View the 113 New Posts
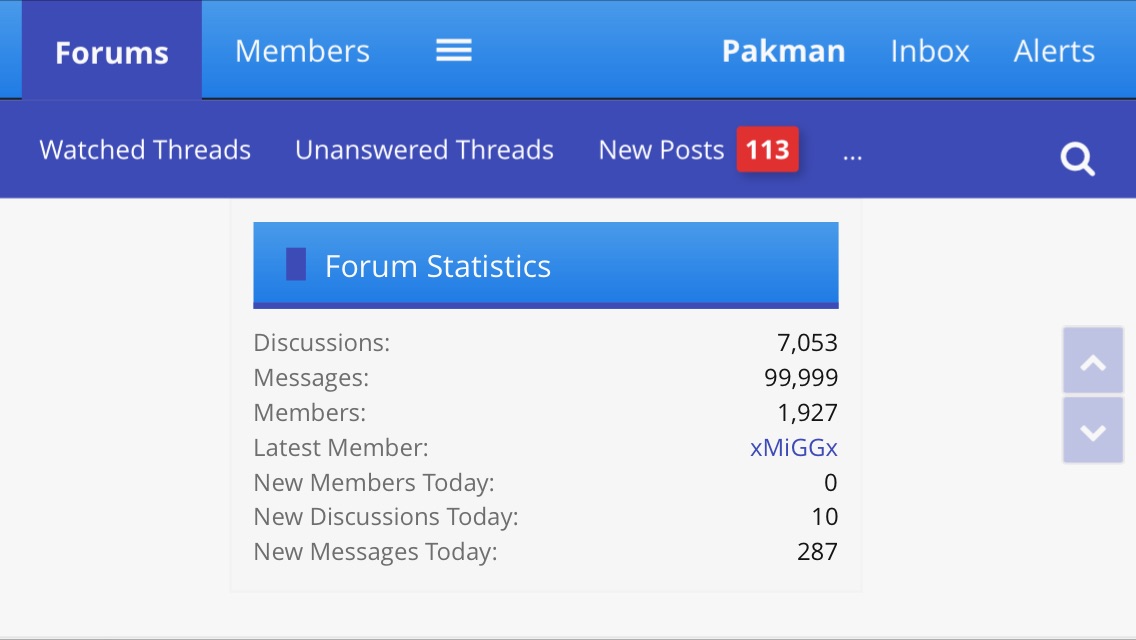 tap(697, 150)
